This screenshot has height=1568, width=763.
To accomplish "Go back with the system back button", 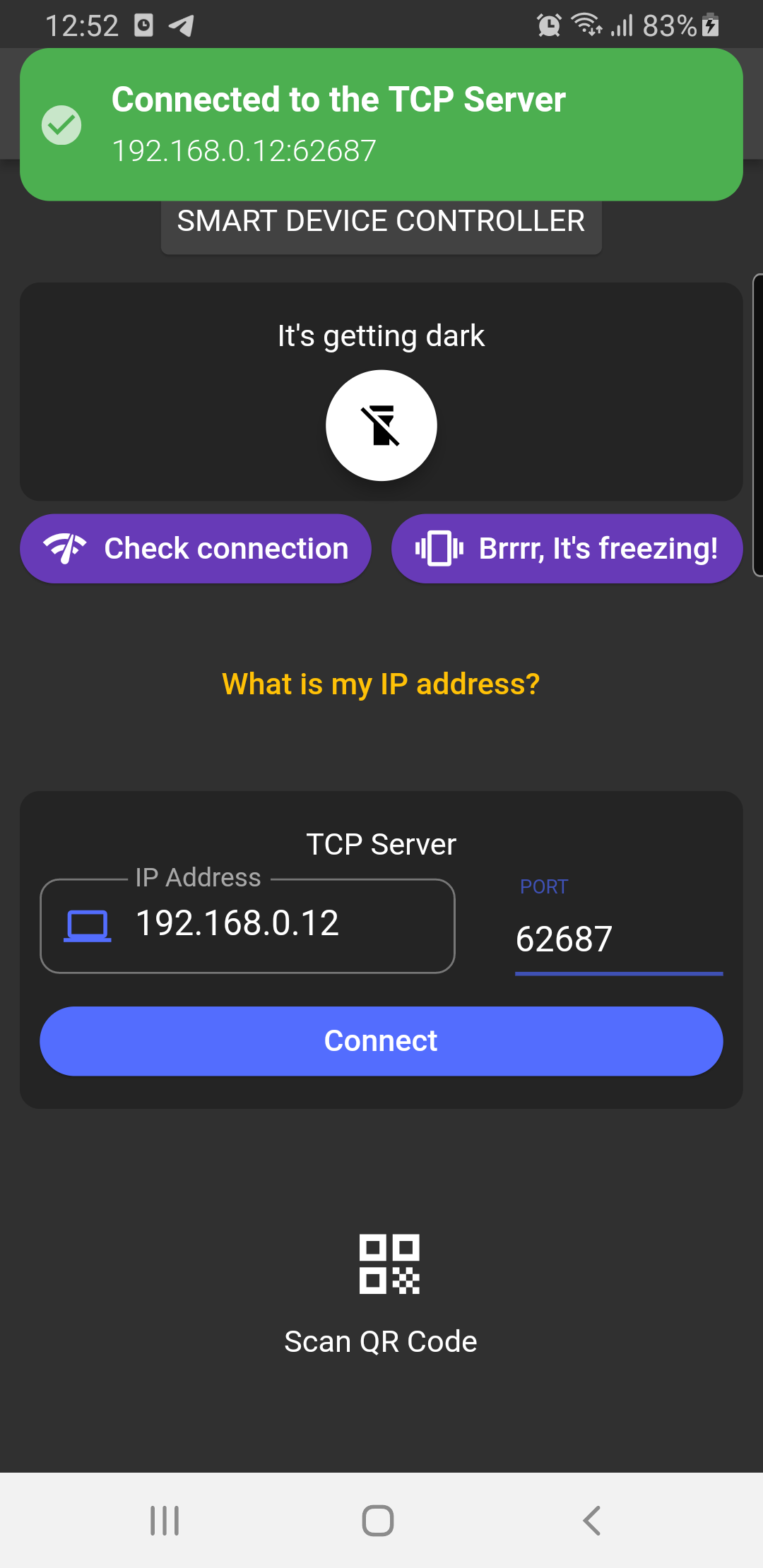I will tap(592, 1520).
